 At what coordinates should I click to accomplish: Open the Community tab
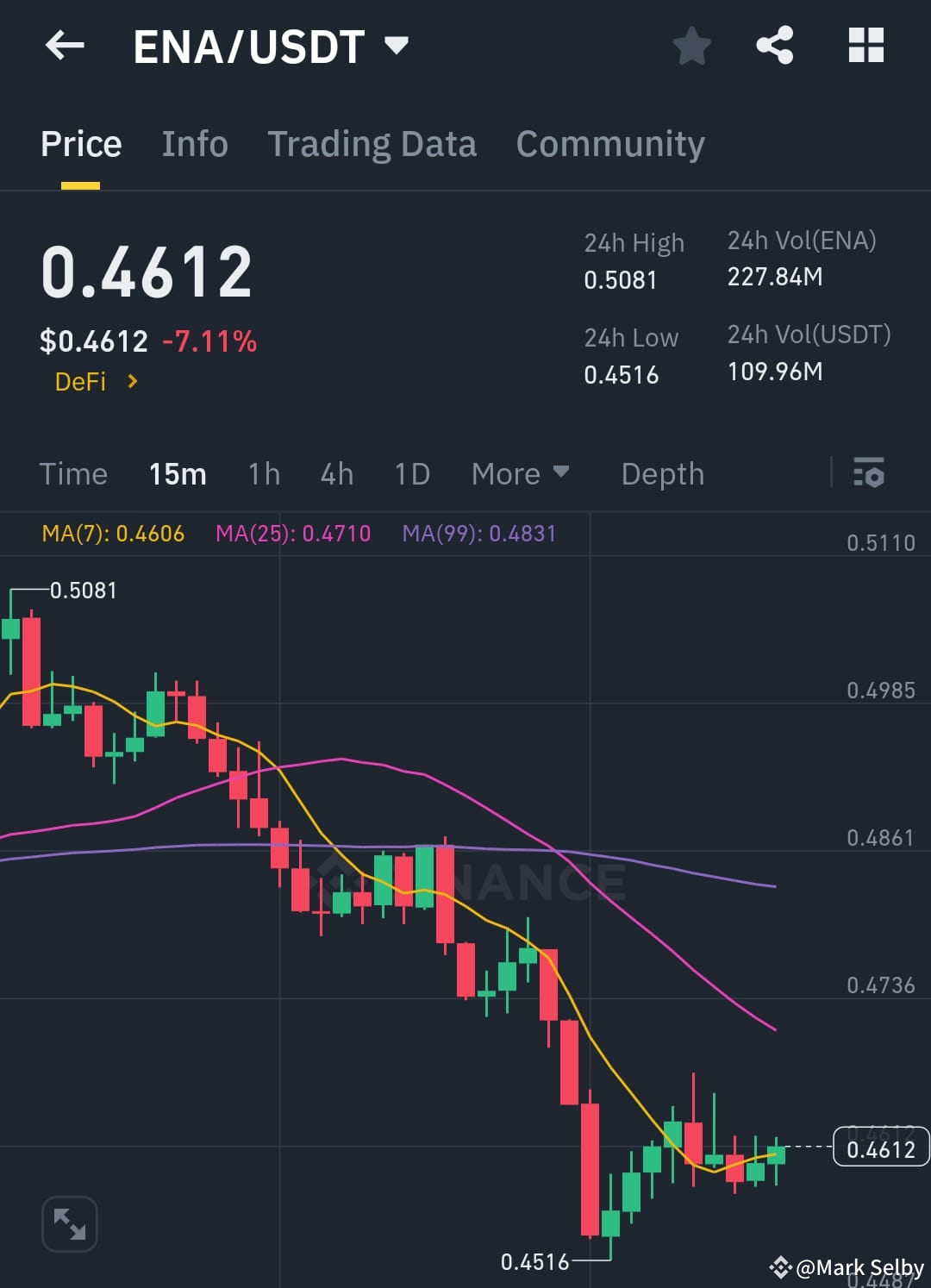(x=609, y=143)
